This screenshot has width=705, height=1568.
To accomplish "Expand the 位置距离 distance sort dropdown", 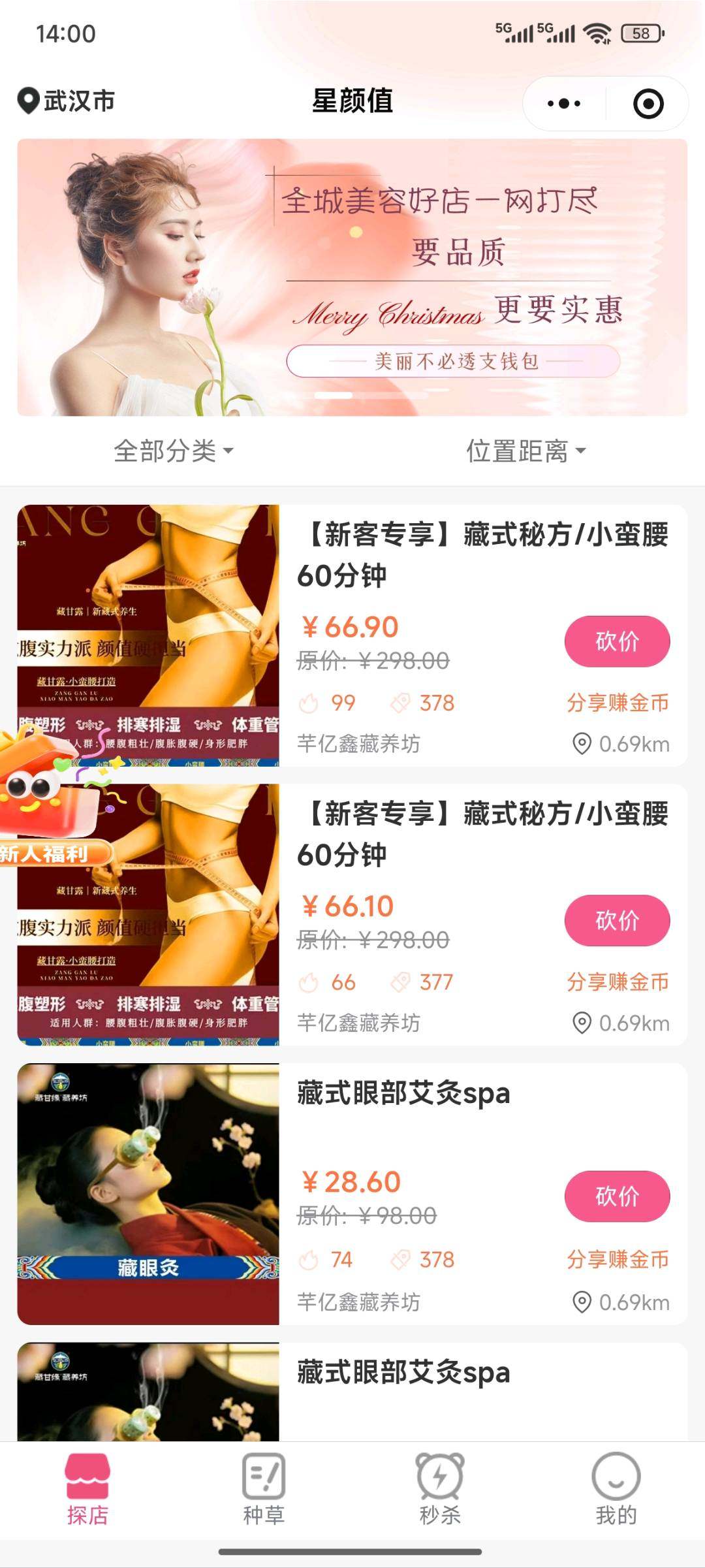I will (525, 451).
